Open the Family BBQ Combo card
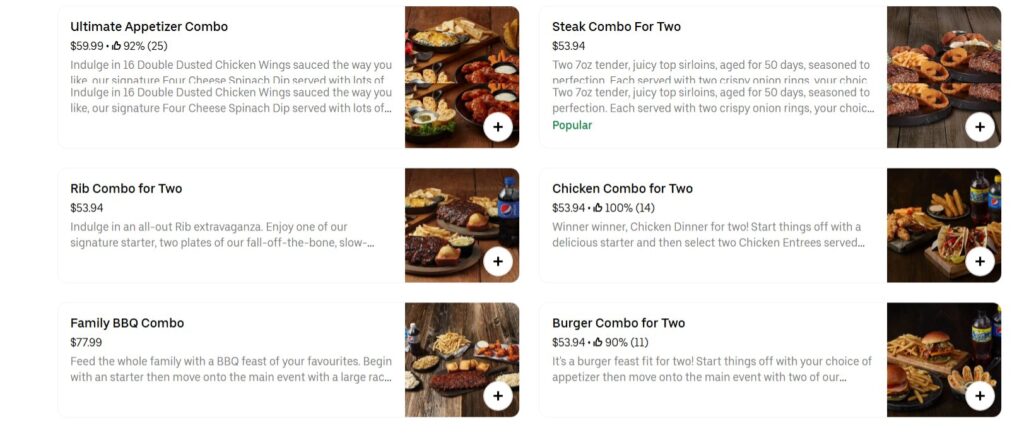Viewport: 1024px width, 435px height. point(127,324)
